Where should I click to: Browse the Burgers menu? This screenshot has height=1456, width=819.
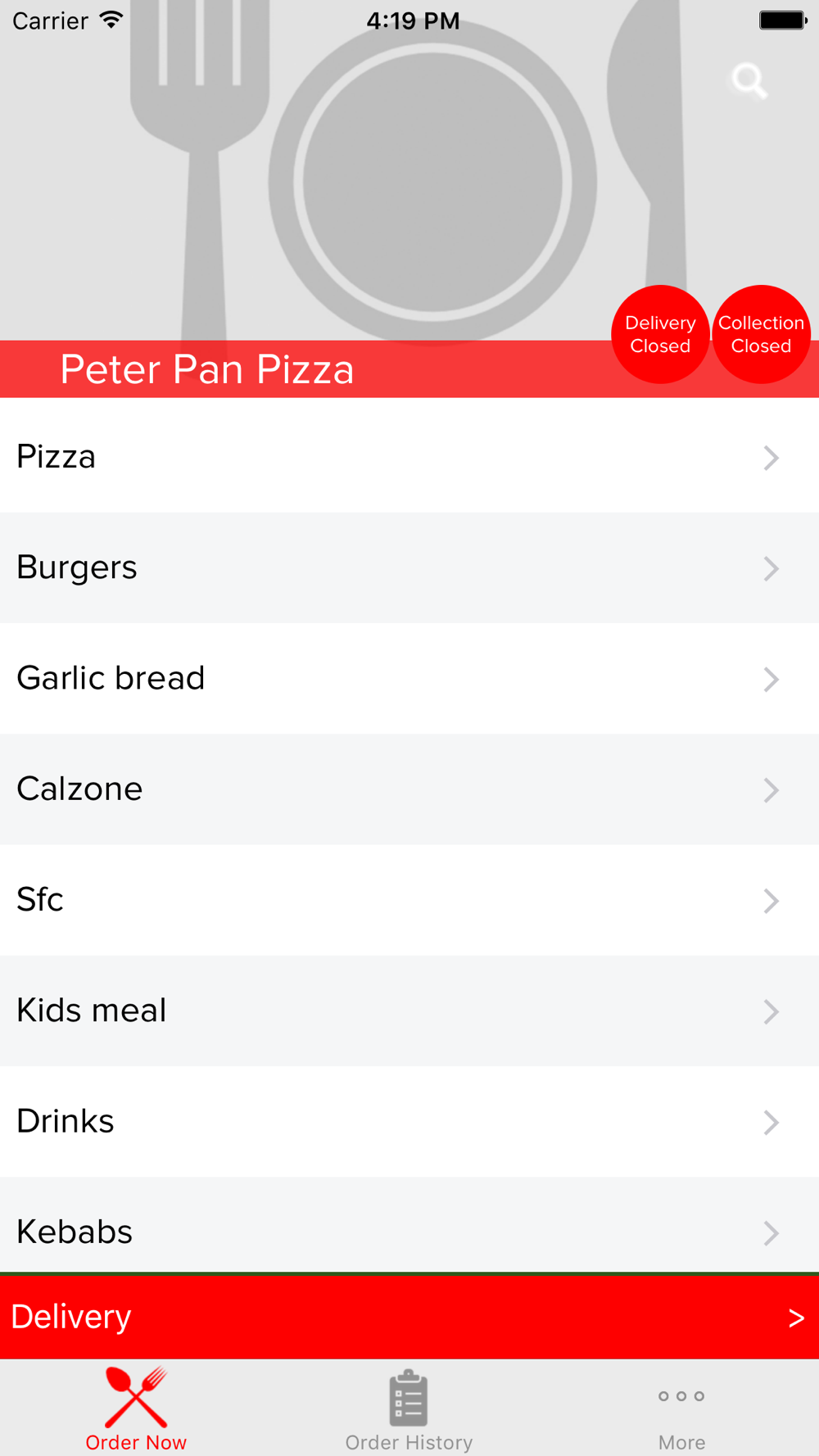click(409, 567)
